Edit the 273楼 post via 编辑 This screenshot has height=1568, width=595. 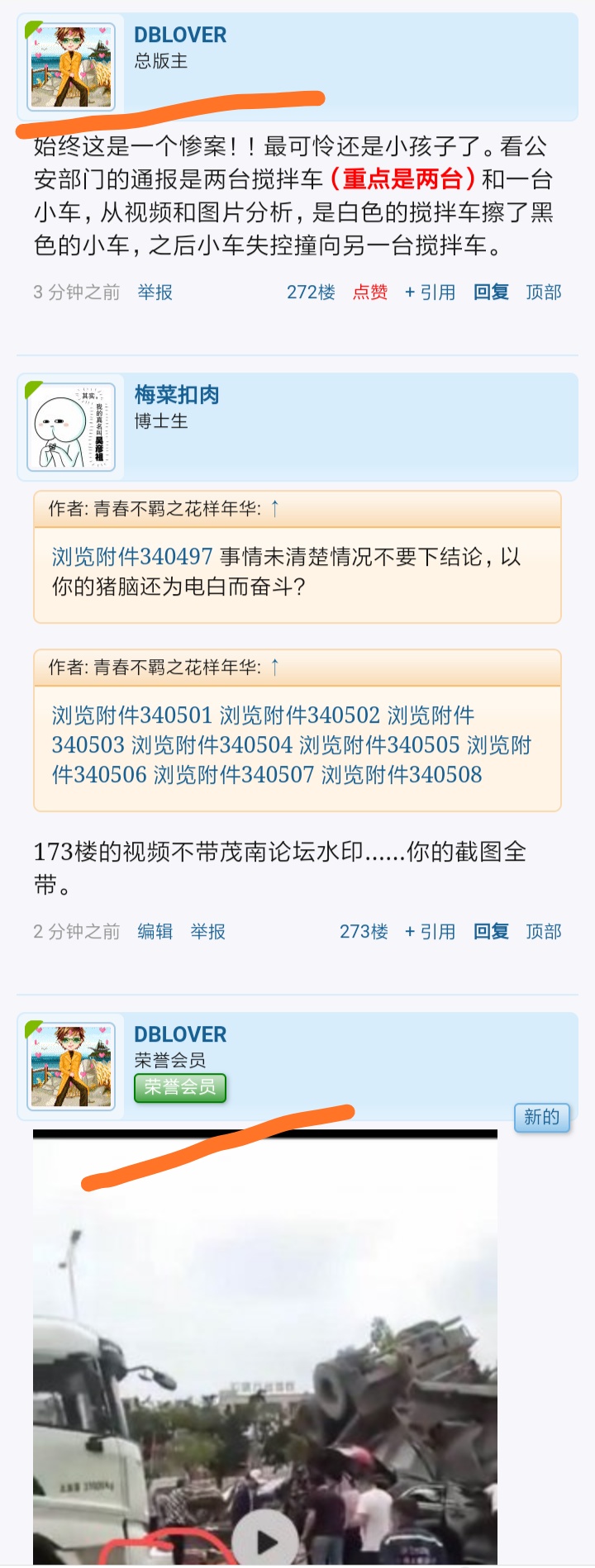155,932
